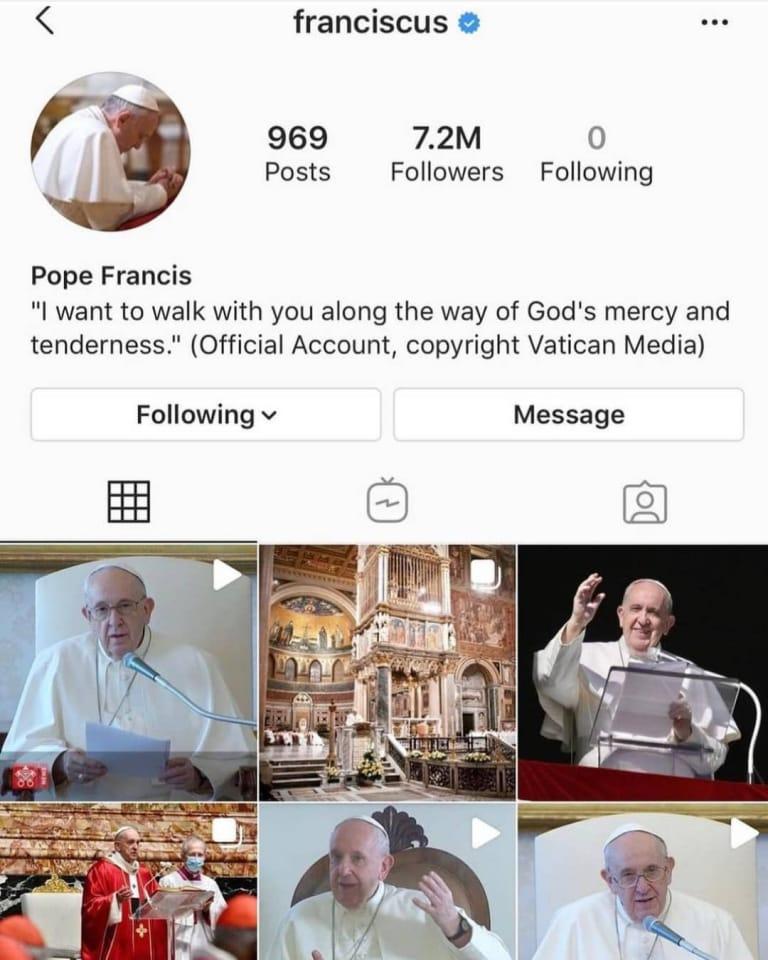Tap the Message button
The image size is (768, 960).
pyautogui.click(x=568, y=415)
